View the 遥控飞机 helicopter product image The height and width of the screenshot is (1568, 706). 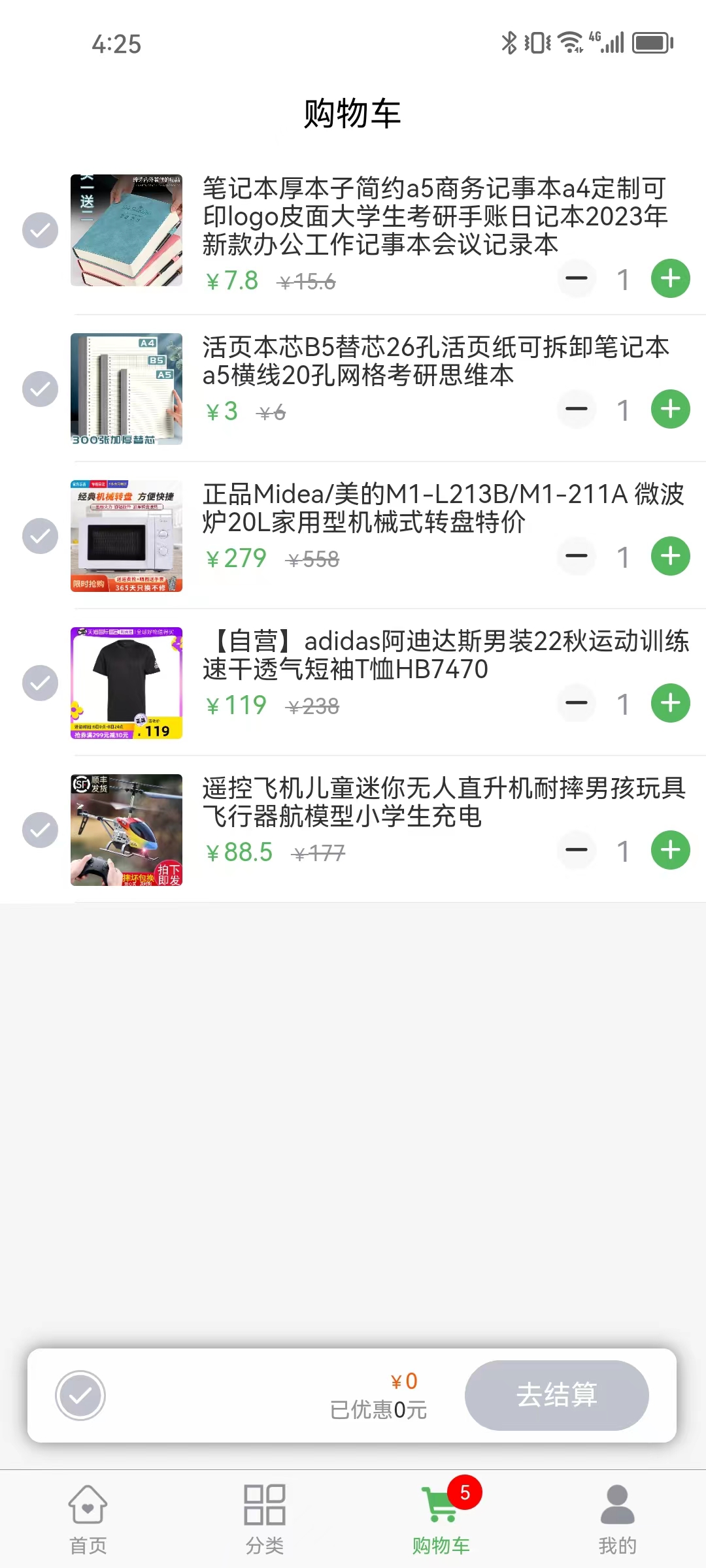coord(126,830)
